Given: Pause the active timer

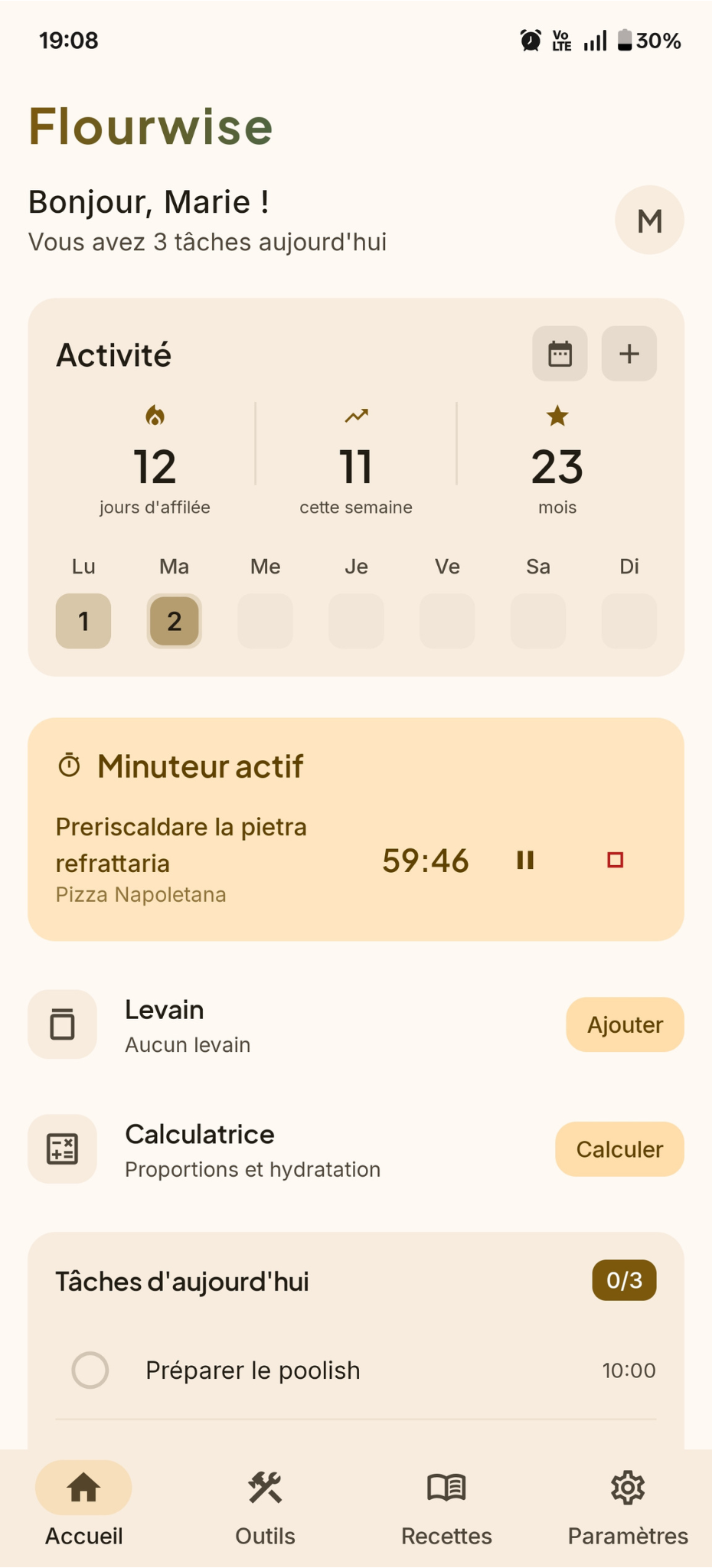Looking at the screenshot, I should pos(525,860).
